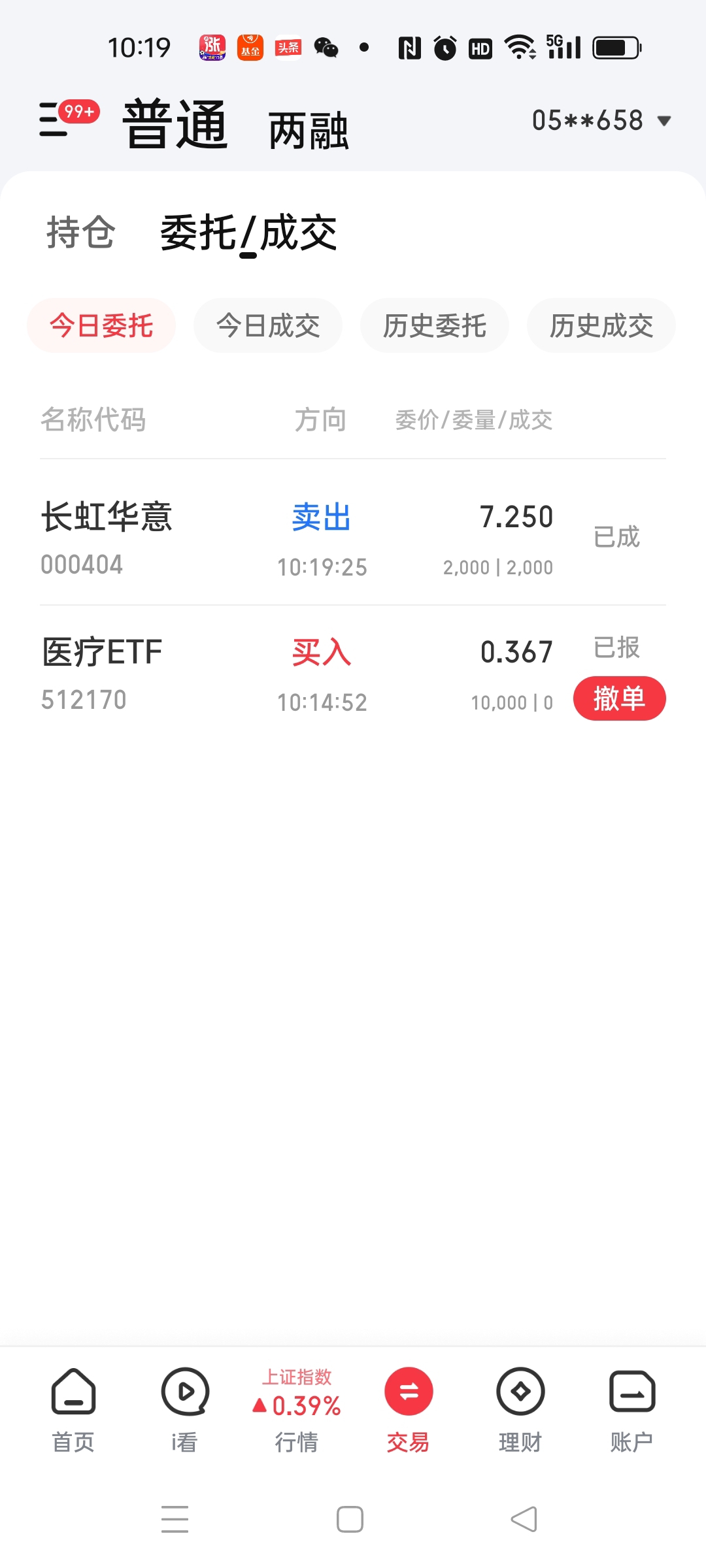Tap the system back triangle button
Screen dimensions: 706x1568
click(x=524, y=1519)
